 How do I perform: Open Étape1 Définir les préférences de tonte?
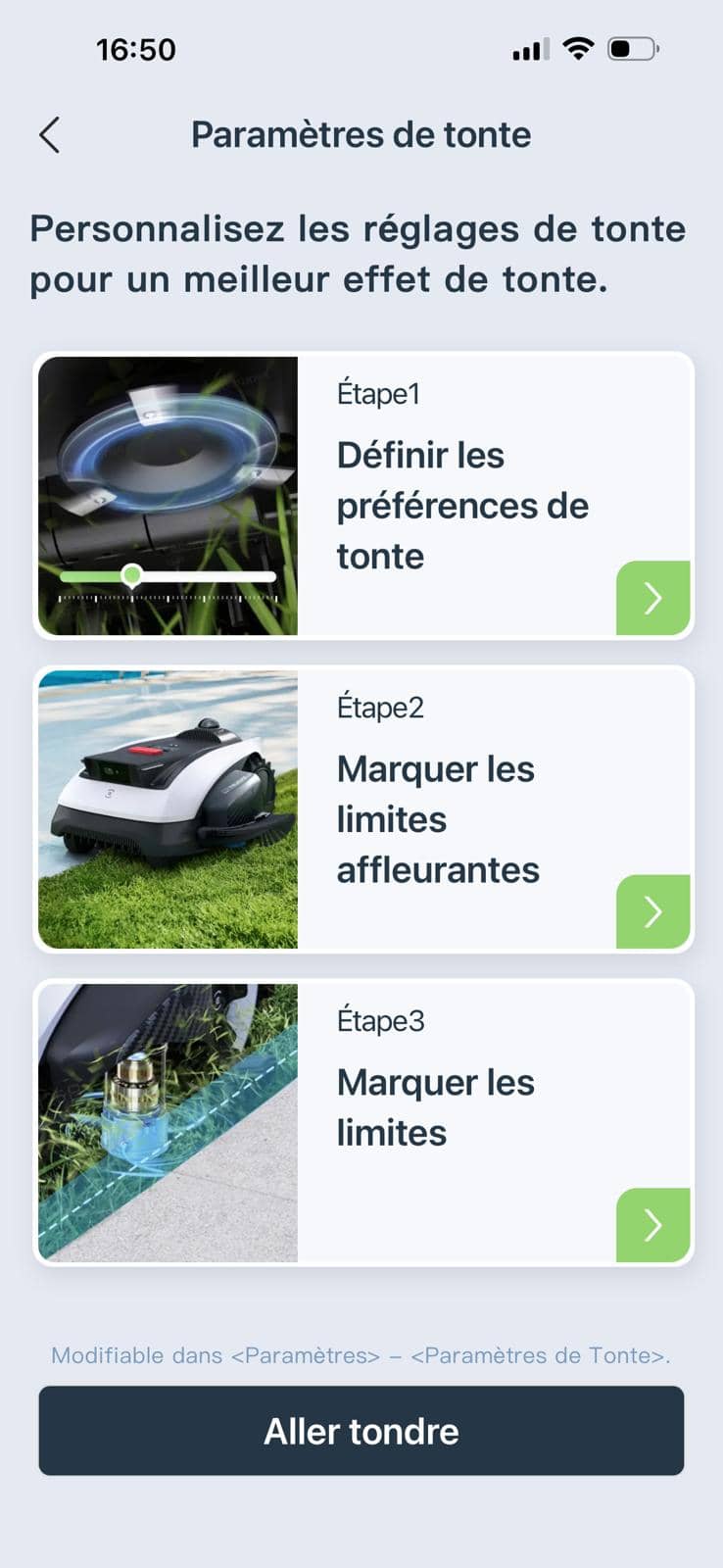652,598
